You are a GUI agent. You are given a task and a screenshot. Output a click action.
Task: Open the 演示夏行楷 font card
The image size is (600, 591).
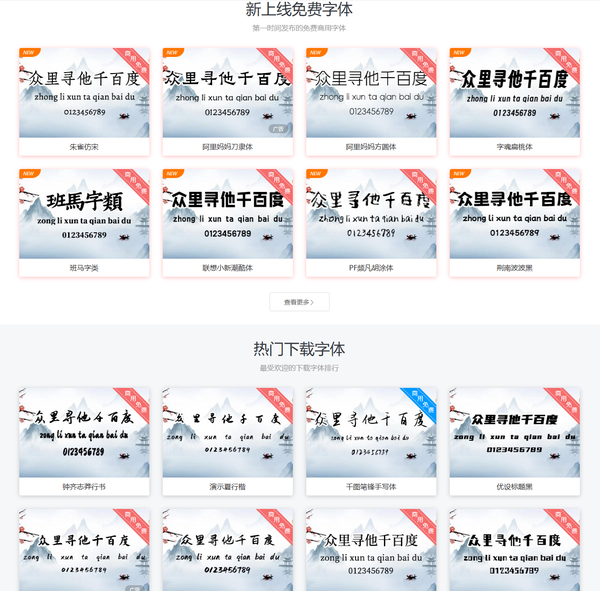(228, 441)
